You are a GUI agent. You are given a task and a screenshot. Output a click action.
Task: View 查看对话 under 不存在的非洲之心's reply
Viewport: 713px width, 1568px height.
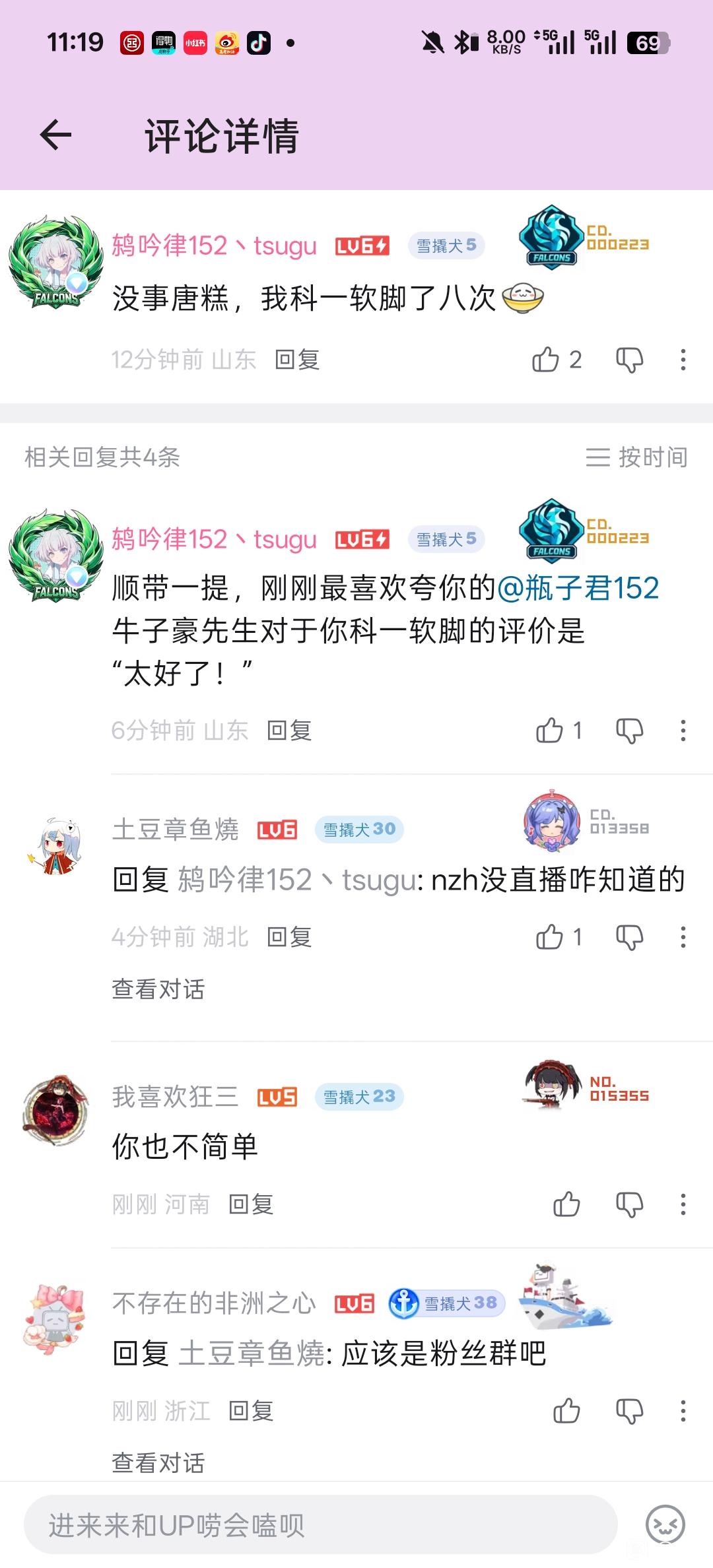(158, 1463)
